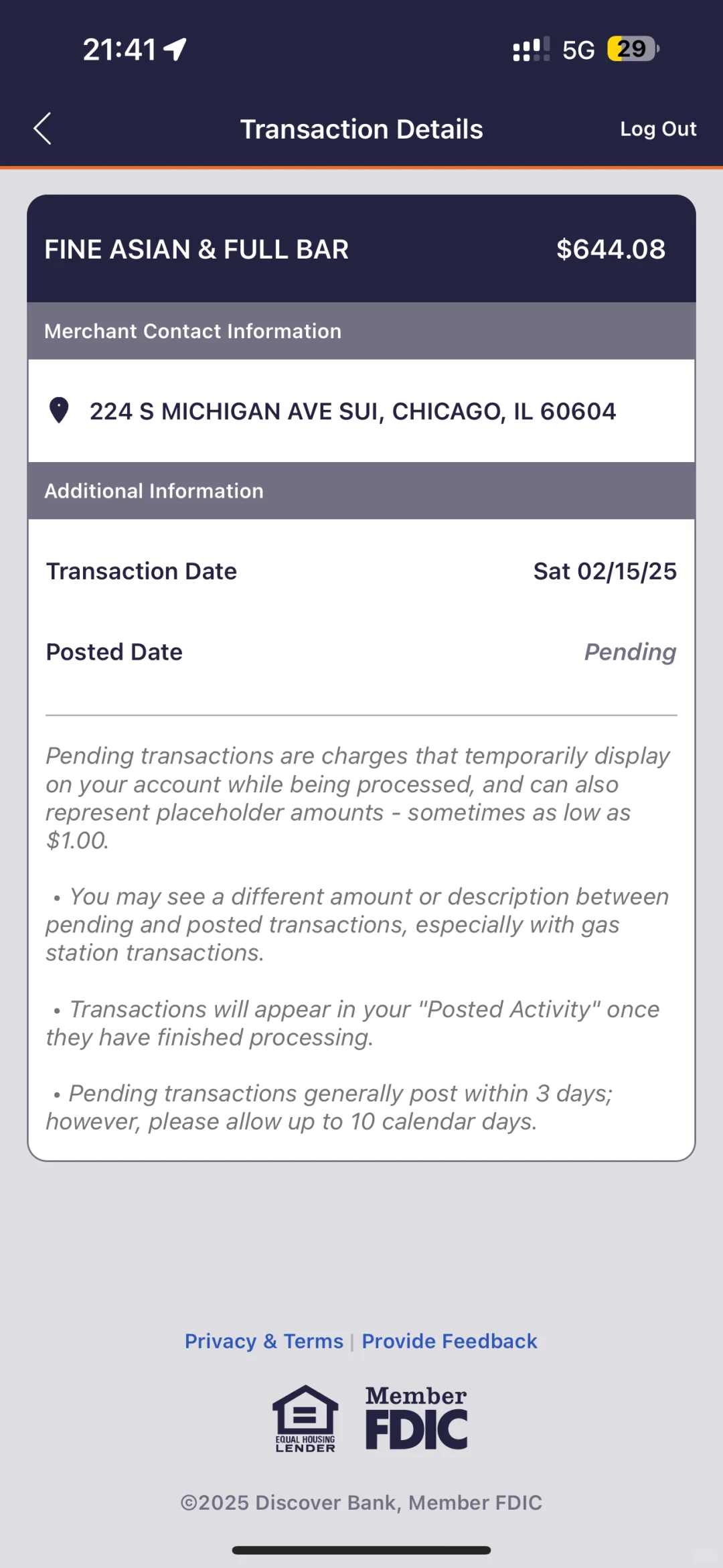Select the Log Out option
723x1568 pixels.
coord(659,128)
